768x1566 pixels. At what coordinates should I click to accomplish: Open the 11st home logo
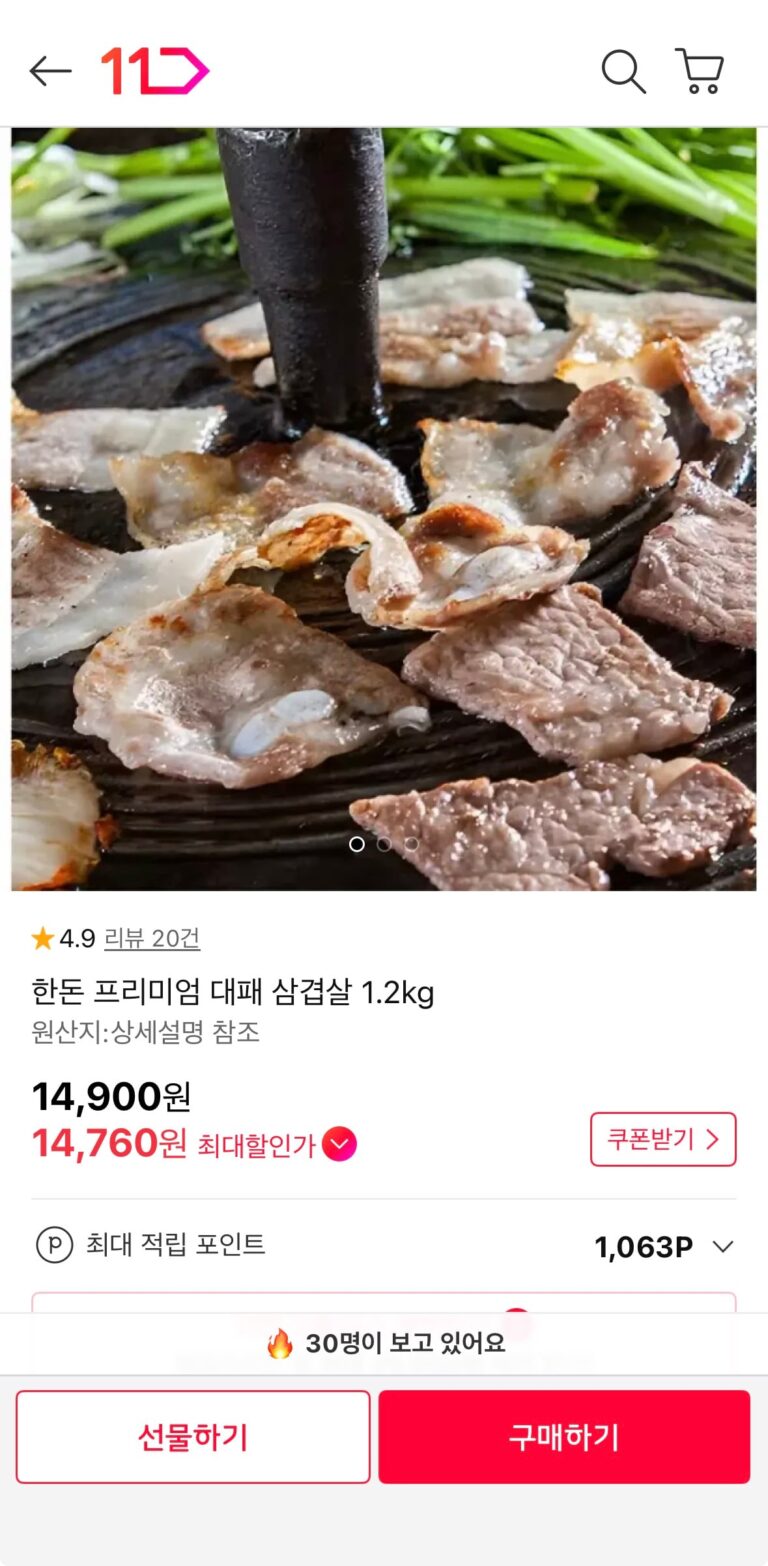point(155,71)
